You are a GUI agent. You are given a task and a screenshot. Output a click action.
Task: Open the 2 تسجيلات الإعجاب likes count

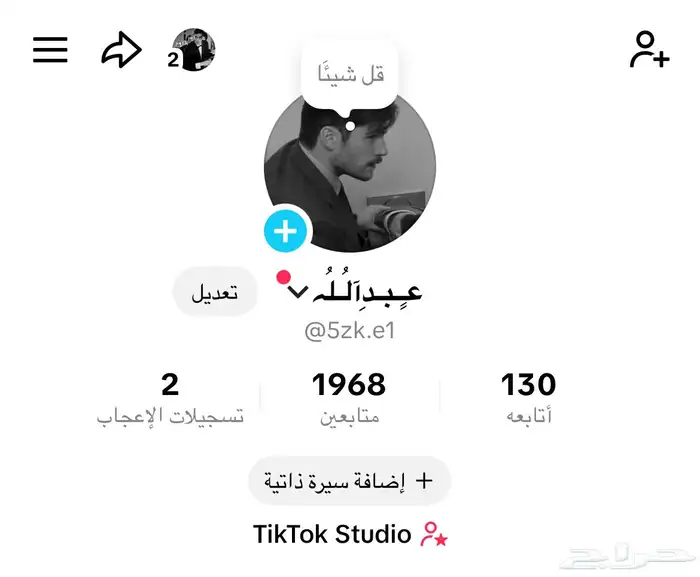pyautogui.click(x=170, y=398)
